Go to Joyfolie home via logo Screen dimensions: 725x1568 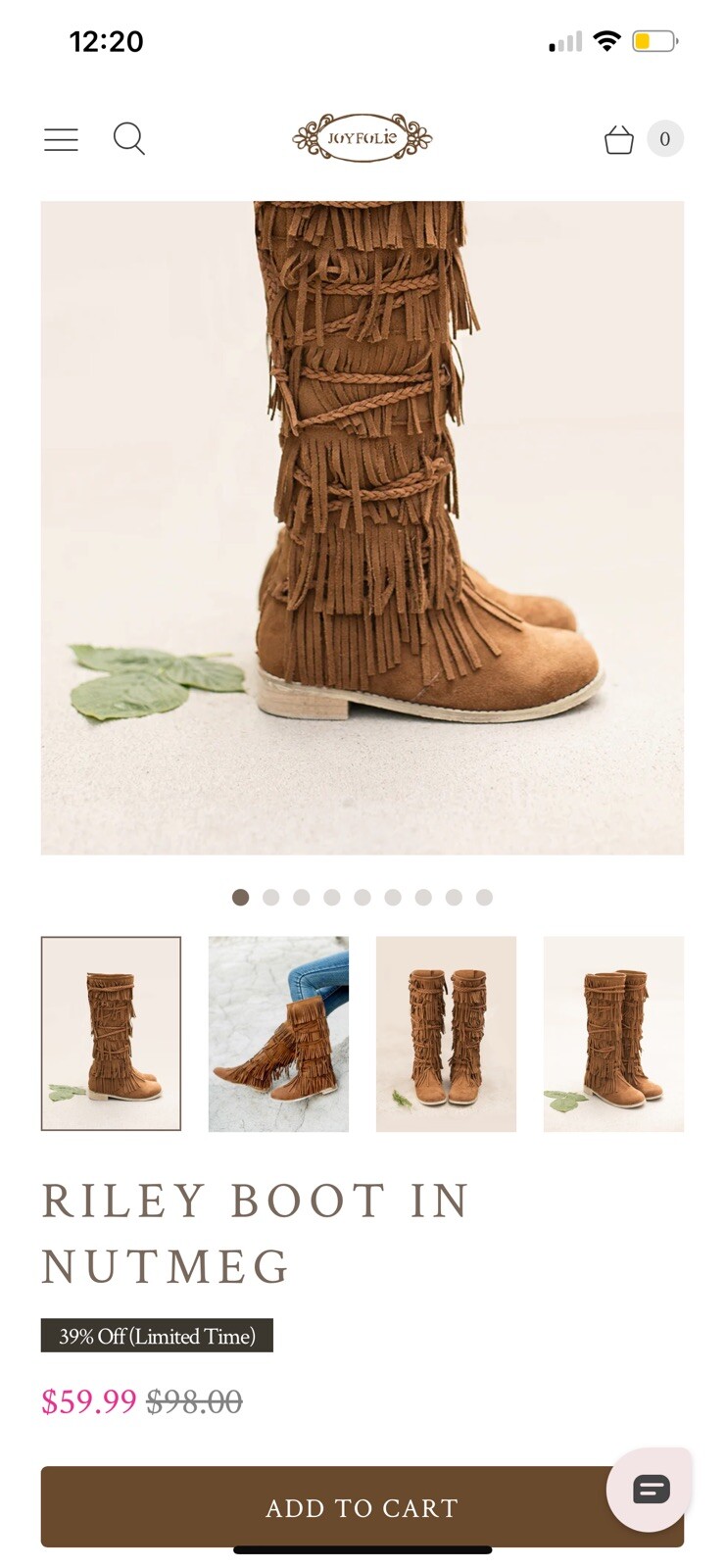coord(362,137)
